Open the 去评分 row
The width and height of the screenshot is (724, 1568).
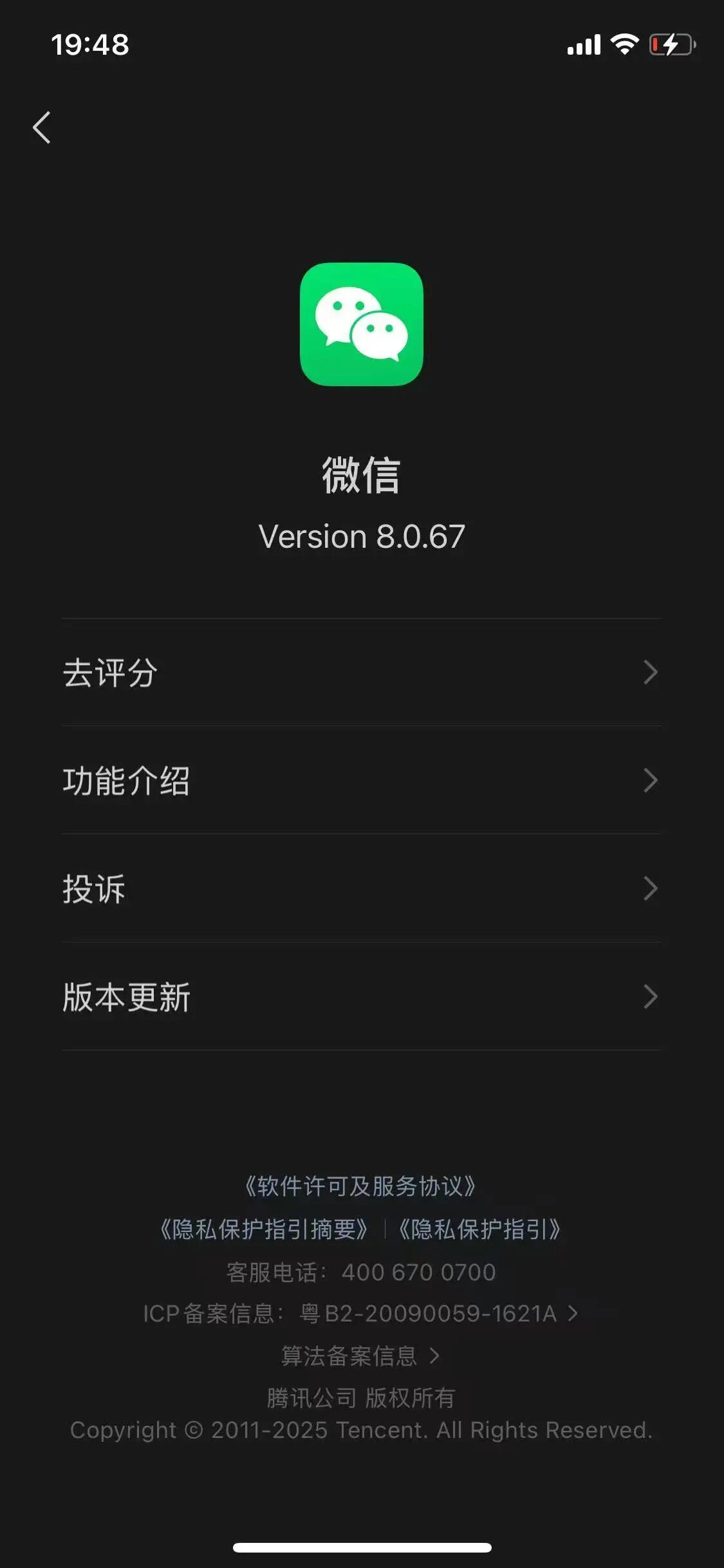[362, 673]
